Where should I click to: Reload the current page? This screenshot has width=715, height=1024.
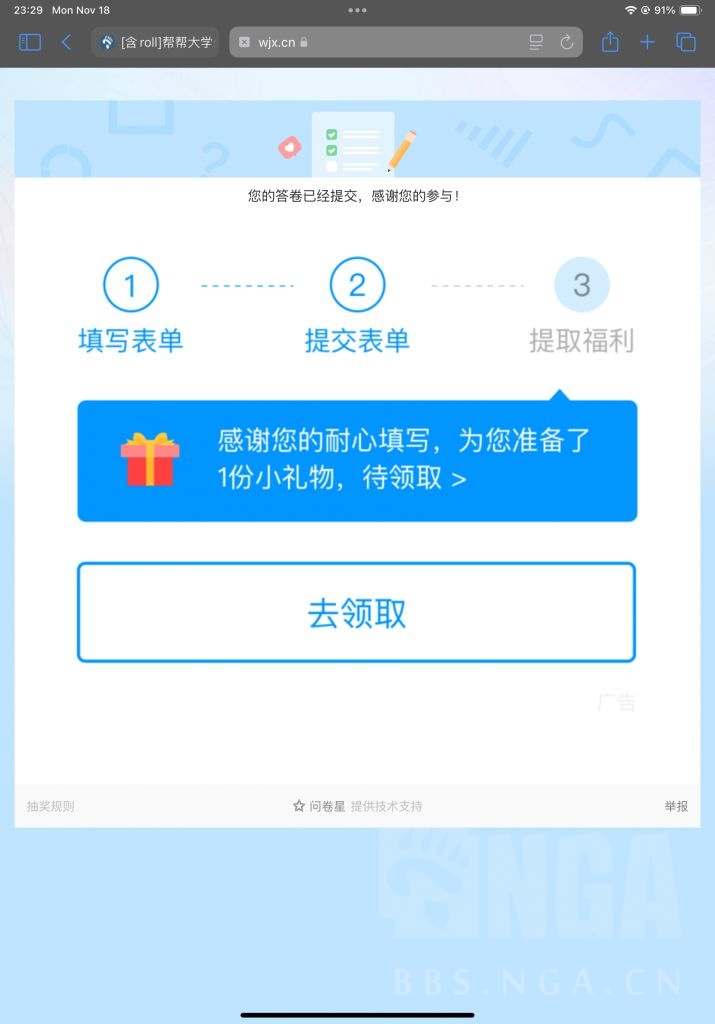click(566, 42)
